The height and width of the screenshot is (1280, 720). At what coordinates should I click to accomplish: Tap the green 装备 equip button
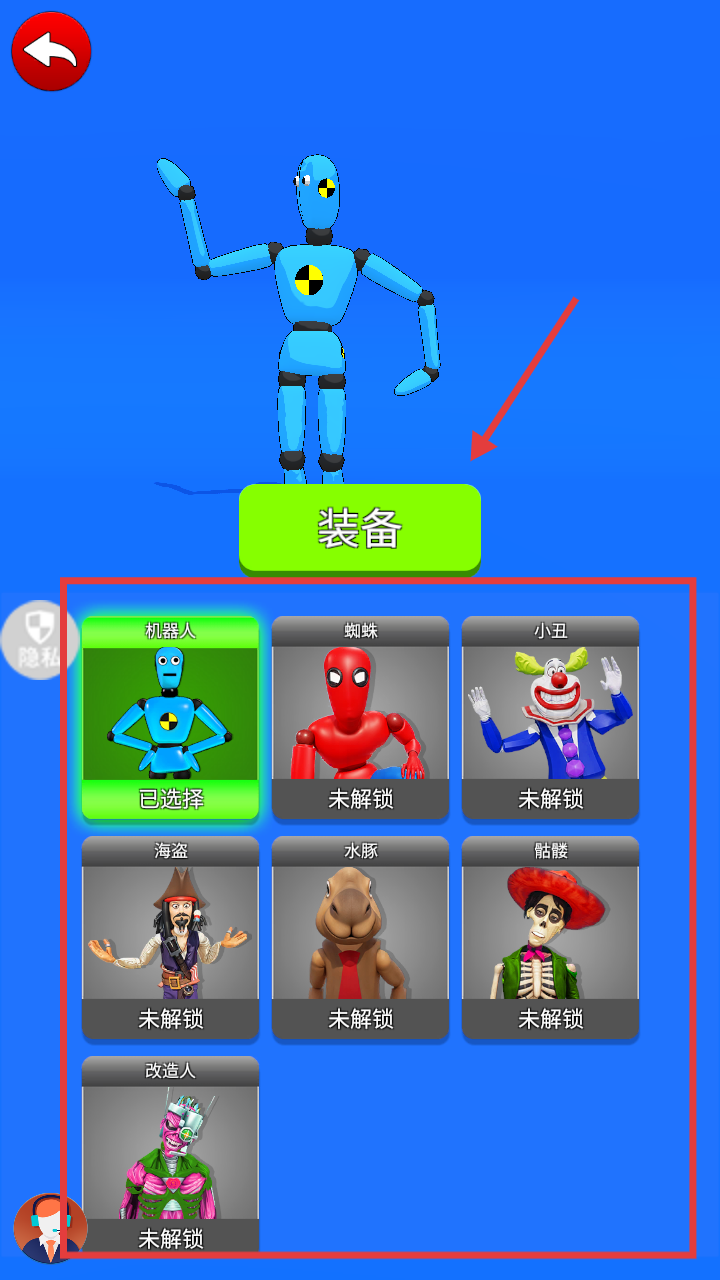click(360, 528)
